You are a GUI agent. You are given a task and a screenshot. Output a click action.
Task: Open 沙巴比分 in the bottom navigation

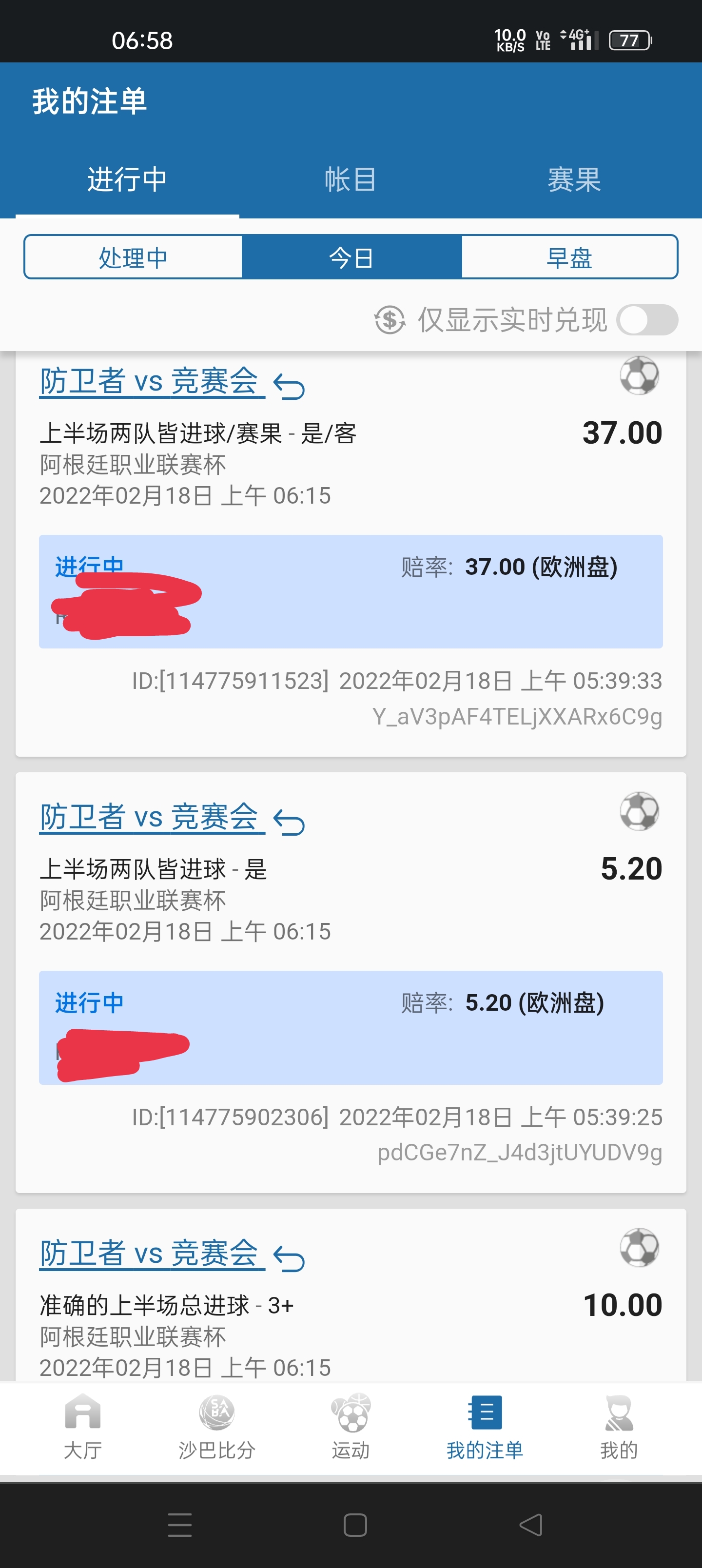click(217, 1427)
